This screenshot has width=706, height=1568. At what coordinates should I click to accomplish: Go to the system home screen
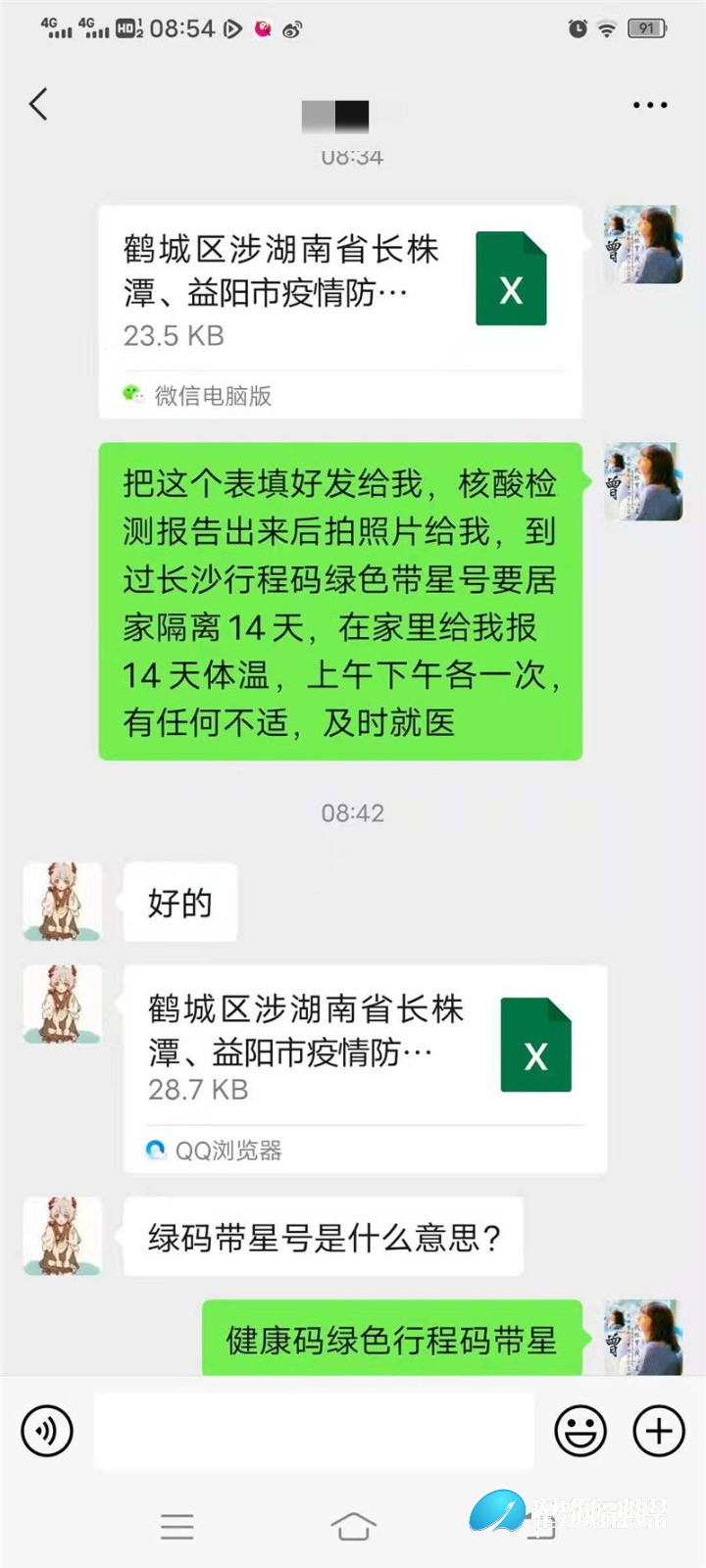[x=353, y=1526]
